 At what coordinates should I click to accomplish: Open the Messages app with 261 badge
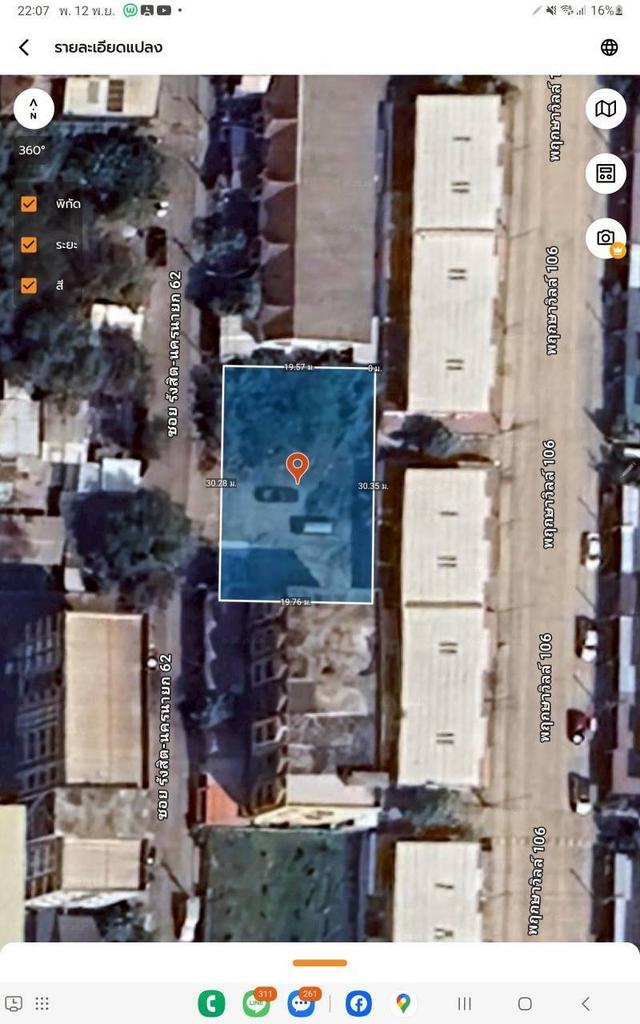click(x=300, y=1003)
